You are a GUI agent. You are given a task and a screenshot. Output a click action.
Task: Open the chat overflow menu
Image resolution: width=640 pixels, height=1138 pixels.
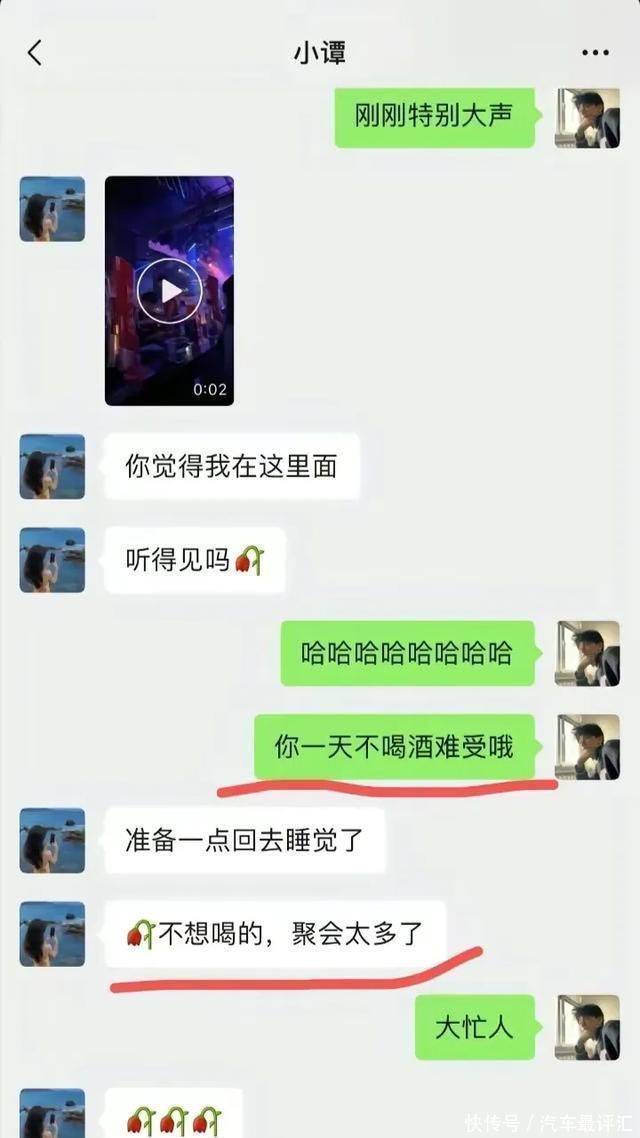point(595,53)
